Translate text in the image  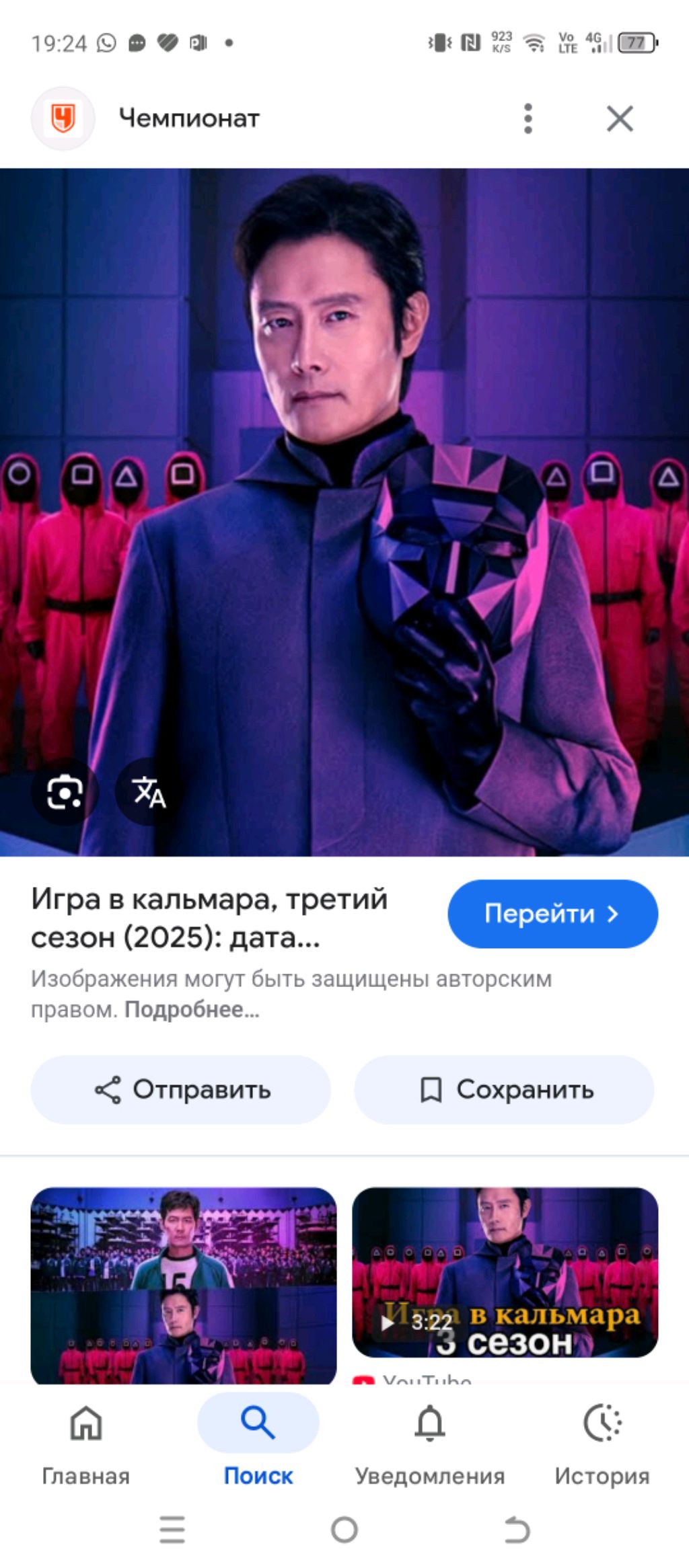[x=148, y=792]
